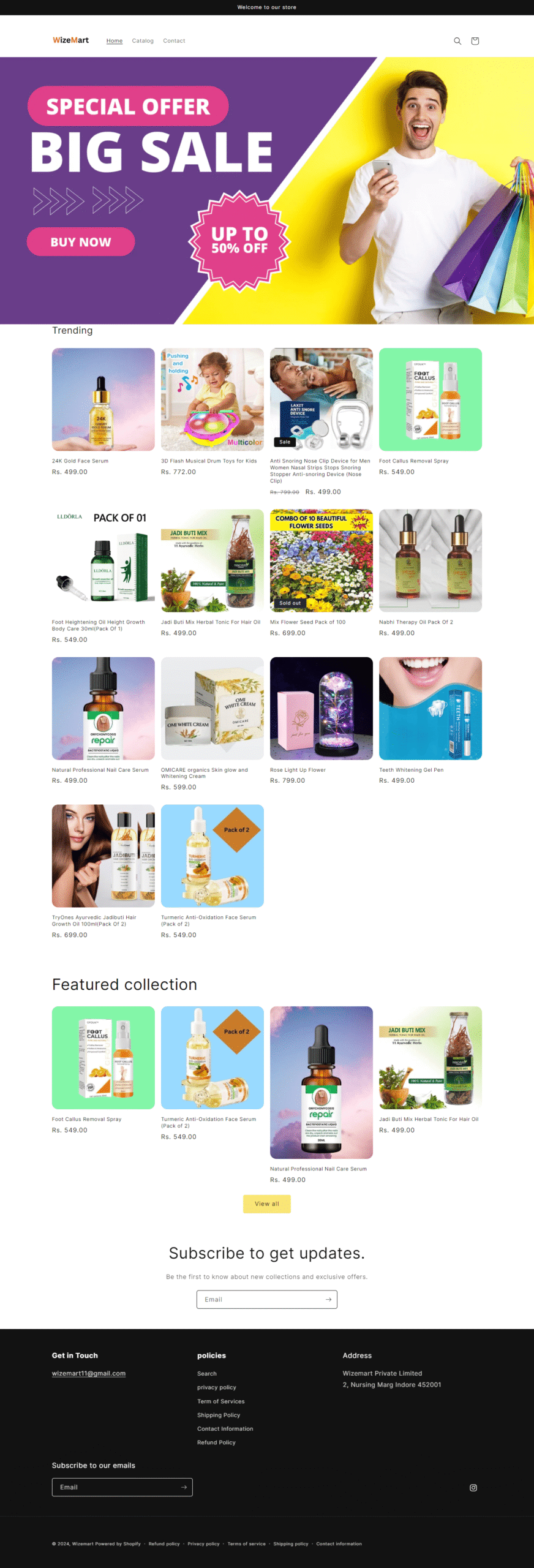View 3D Flash Musical Drum Toys product
Screen dimensions: 534x1568
pyautogui.click(x=209, y=461)
